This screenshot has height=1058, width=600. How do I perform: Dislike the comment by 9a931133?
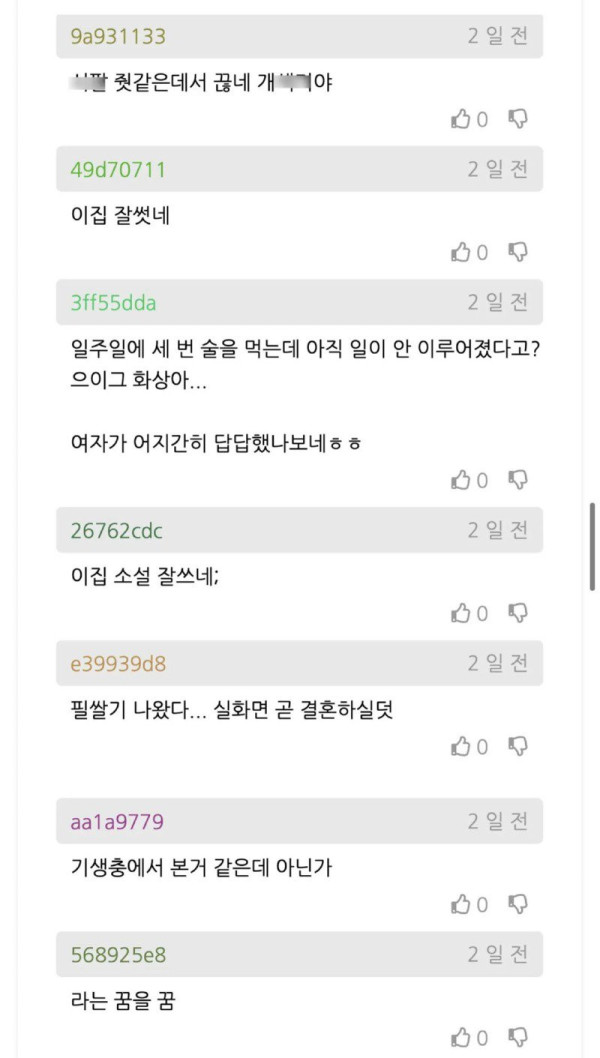pos(517,120)
